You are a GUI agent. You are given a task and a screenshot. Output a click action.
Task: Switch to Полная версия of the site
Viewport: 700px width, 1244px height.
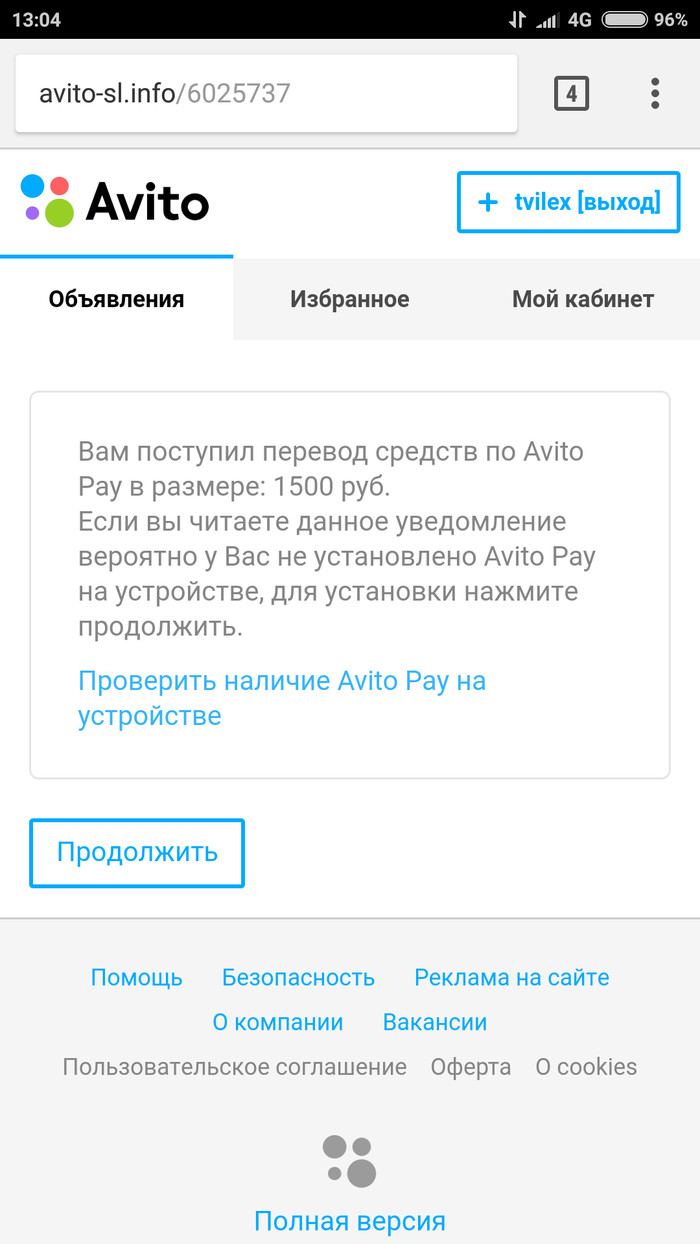tap(350, 1221)
